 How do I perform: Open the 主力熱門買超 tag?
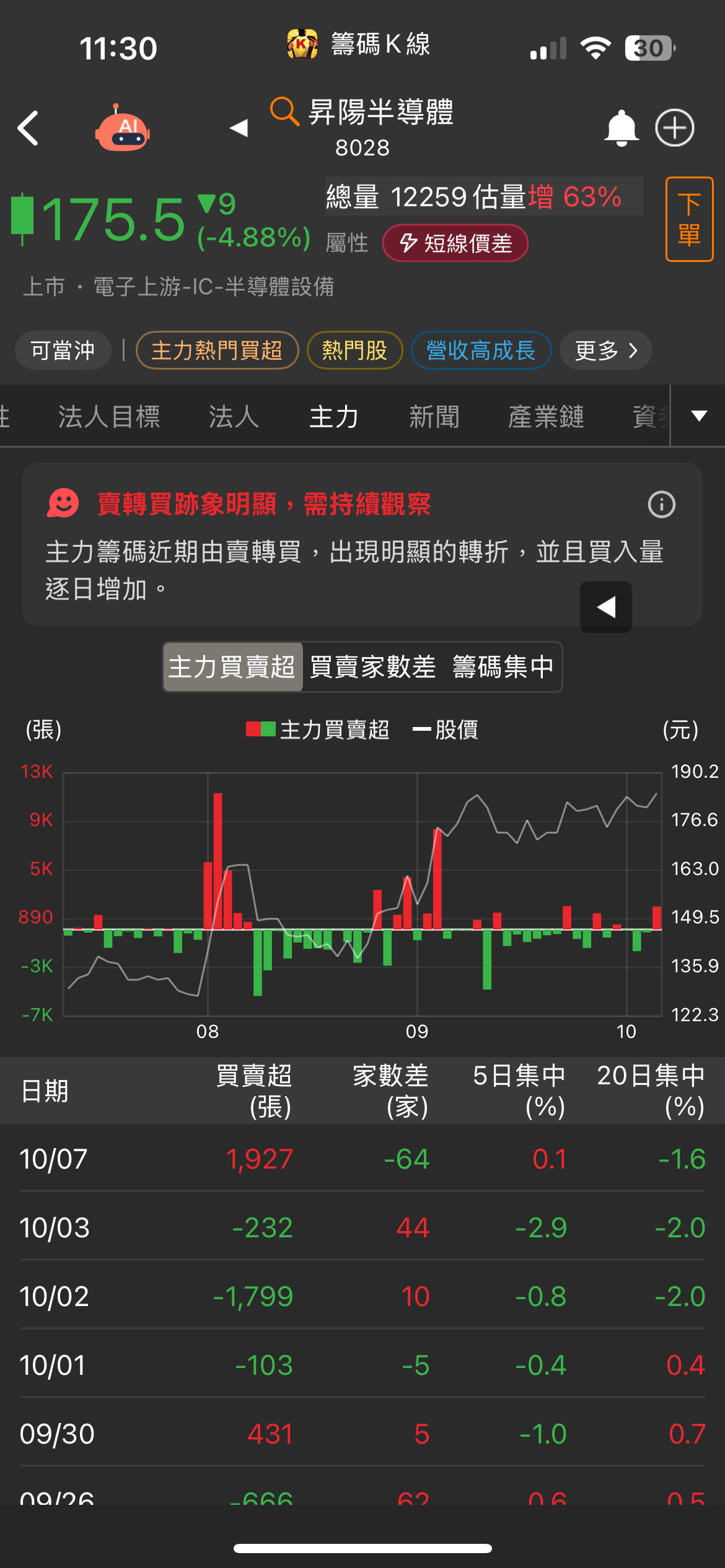click(x=217, y=351)
